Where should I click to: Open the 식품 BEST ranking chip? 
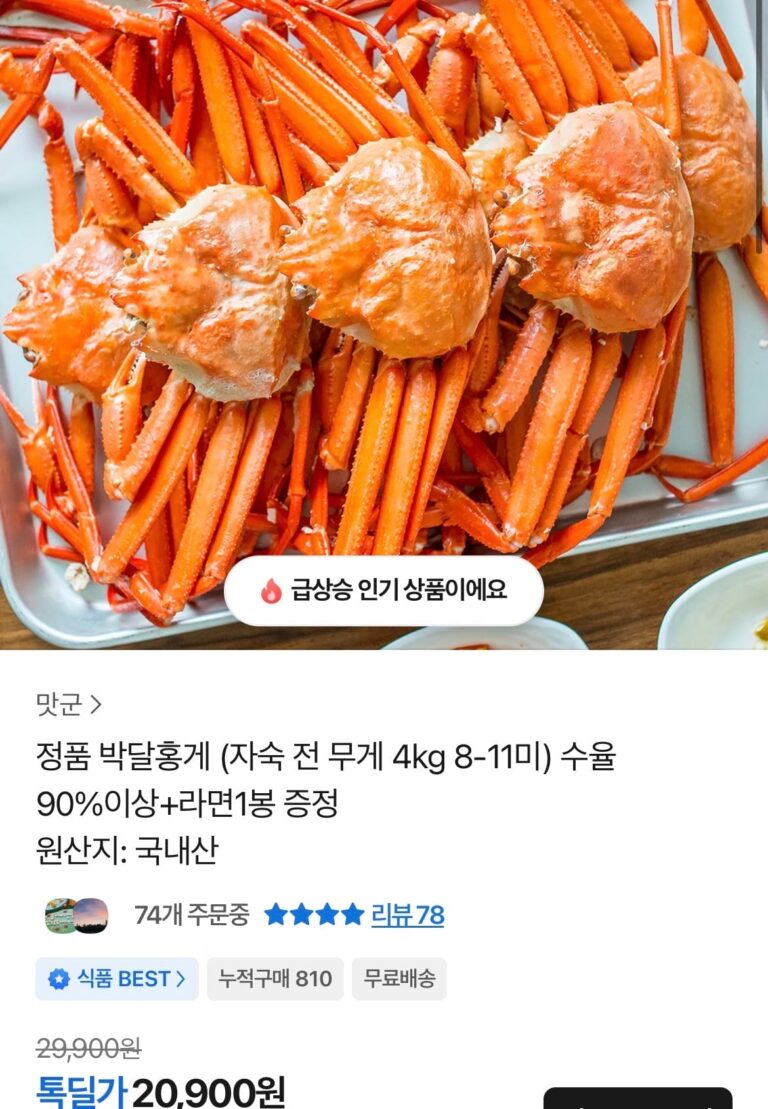click(x=117, y=979)
